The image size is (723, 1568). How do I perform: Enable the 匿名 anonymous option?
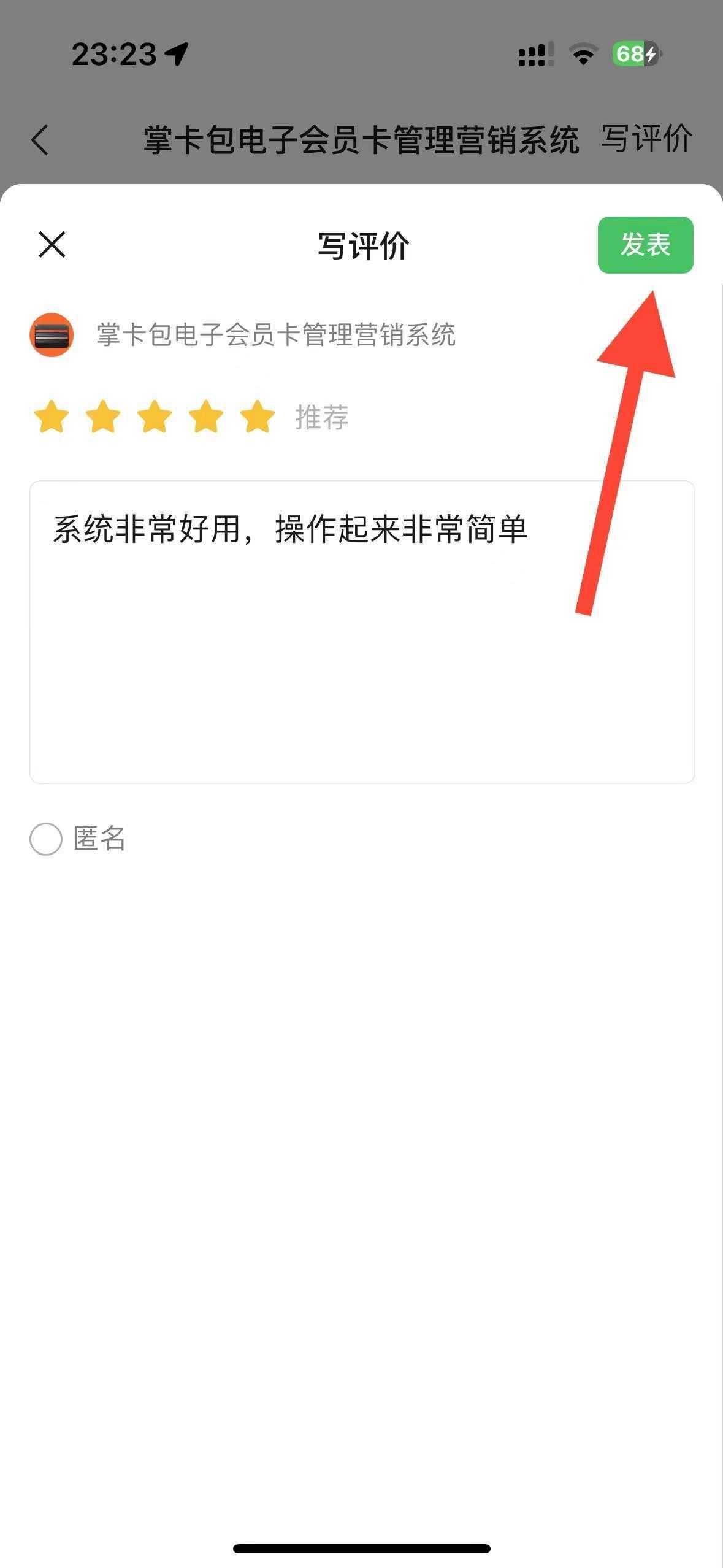[46, 839]
